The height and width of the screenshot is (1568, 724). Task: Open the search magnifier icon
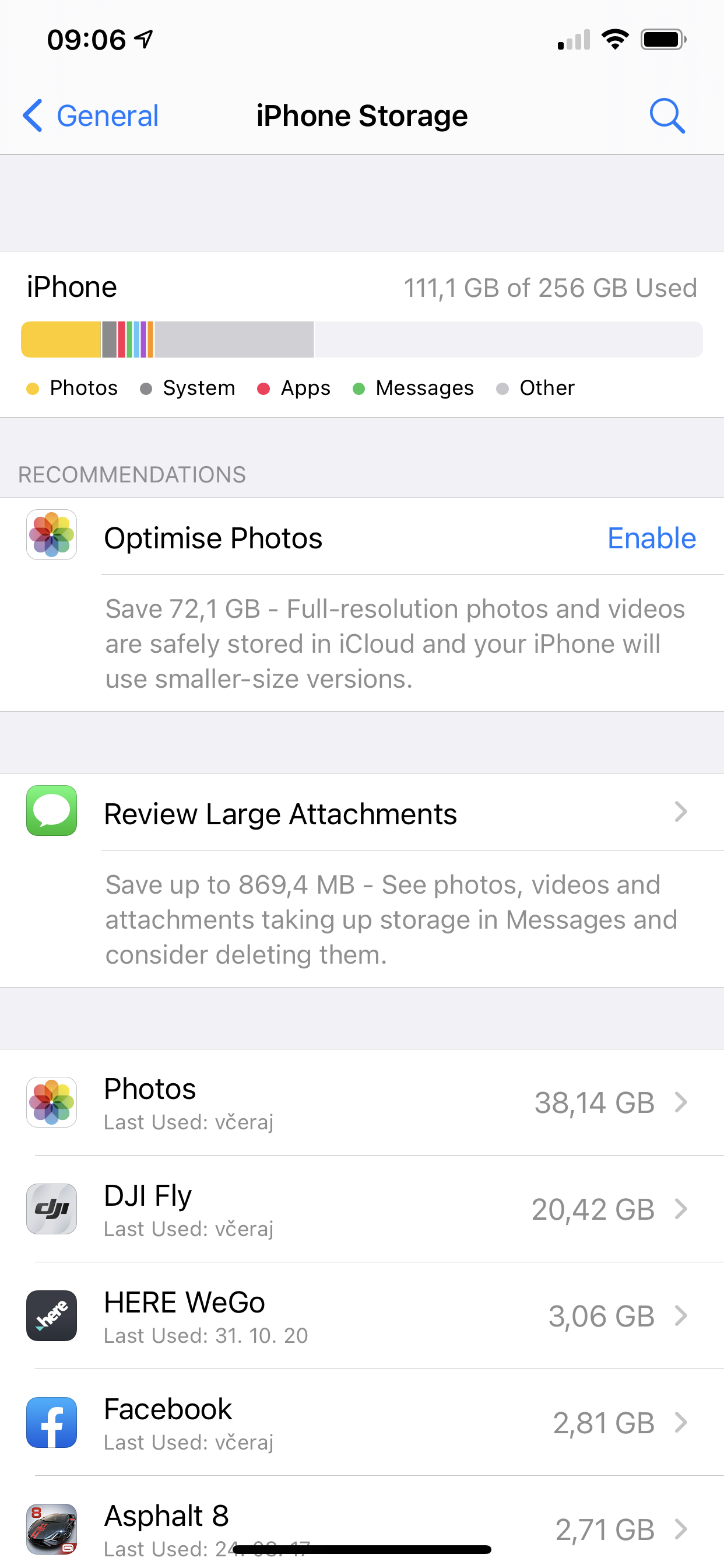[x=667, y=116]
